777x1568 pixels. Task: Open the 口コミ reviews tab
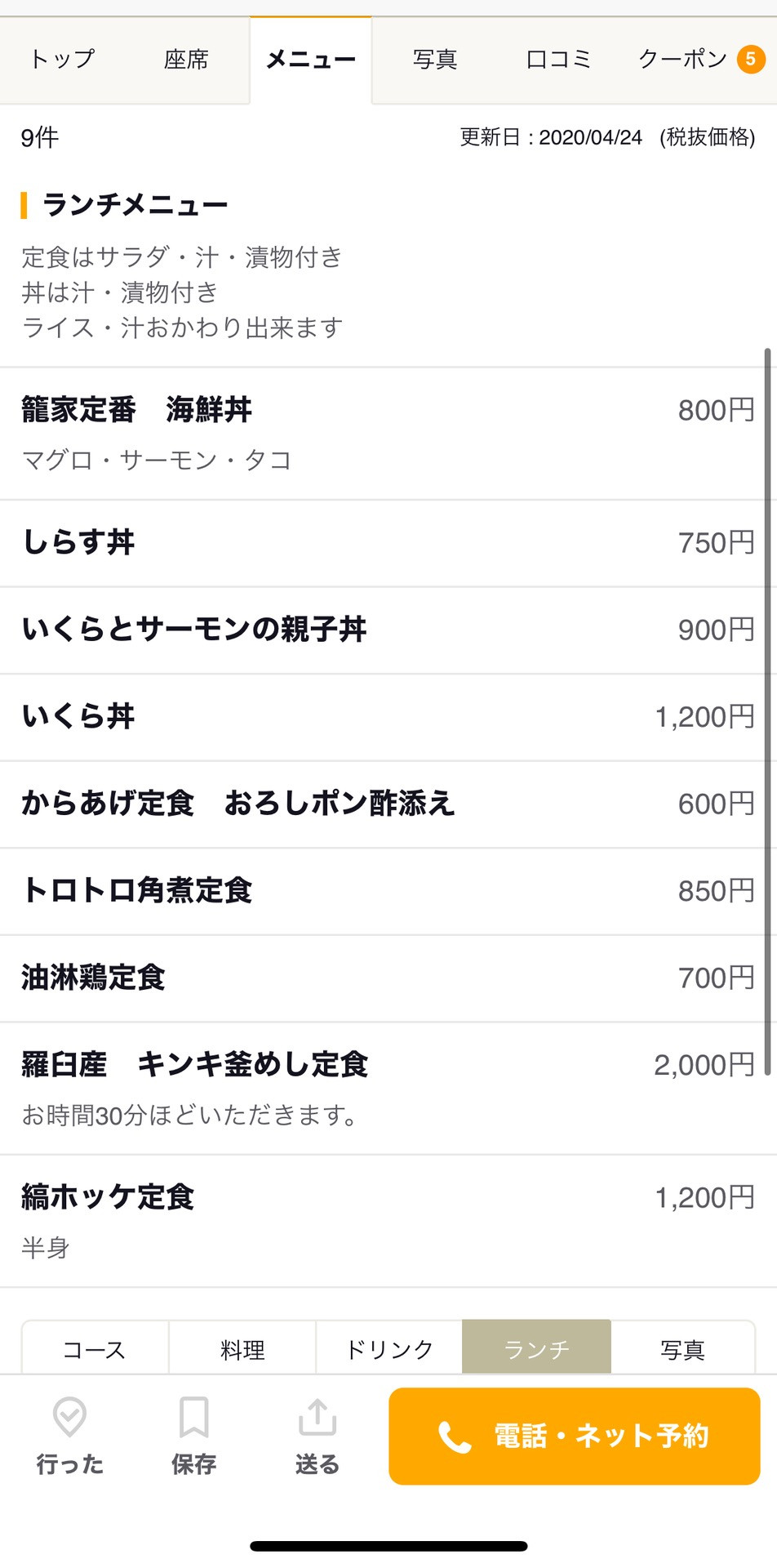pos(558,60)
